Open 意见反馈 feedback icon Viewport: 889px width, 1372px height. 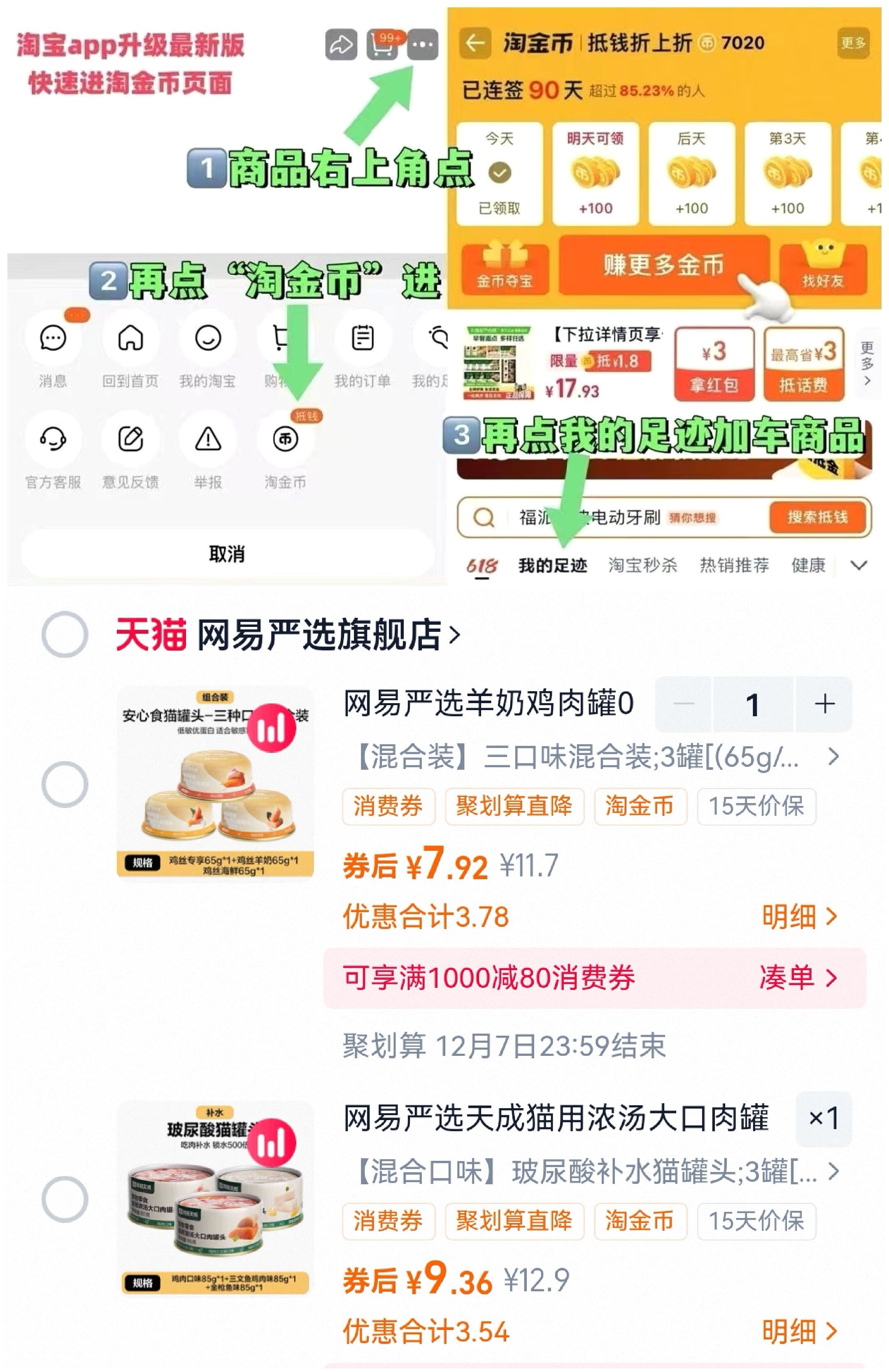click(x=130, y=439)
